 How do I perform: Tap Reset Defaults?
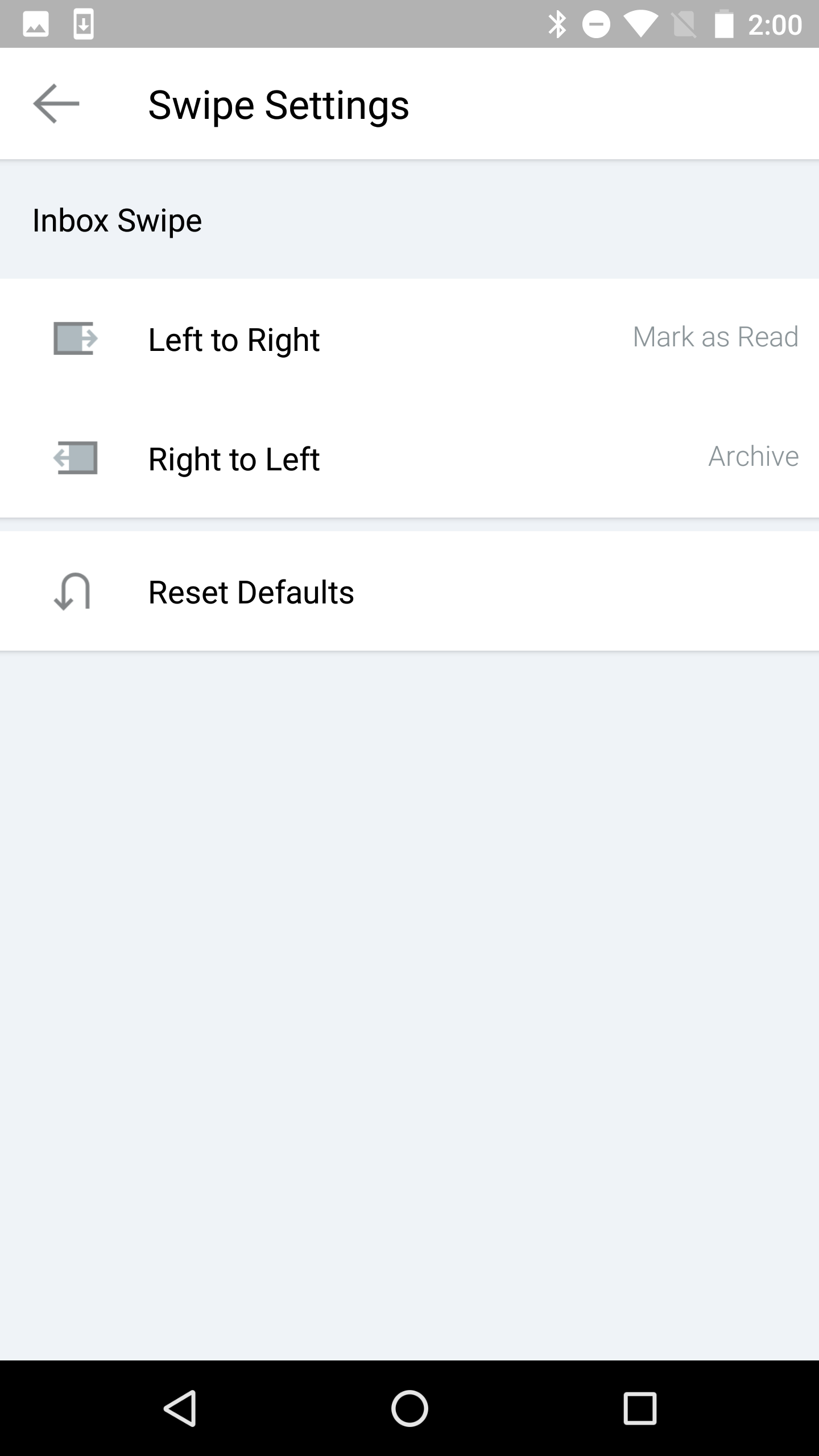[x=409, y=591]
